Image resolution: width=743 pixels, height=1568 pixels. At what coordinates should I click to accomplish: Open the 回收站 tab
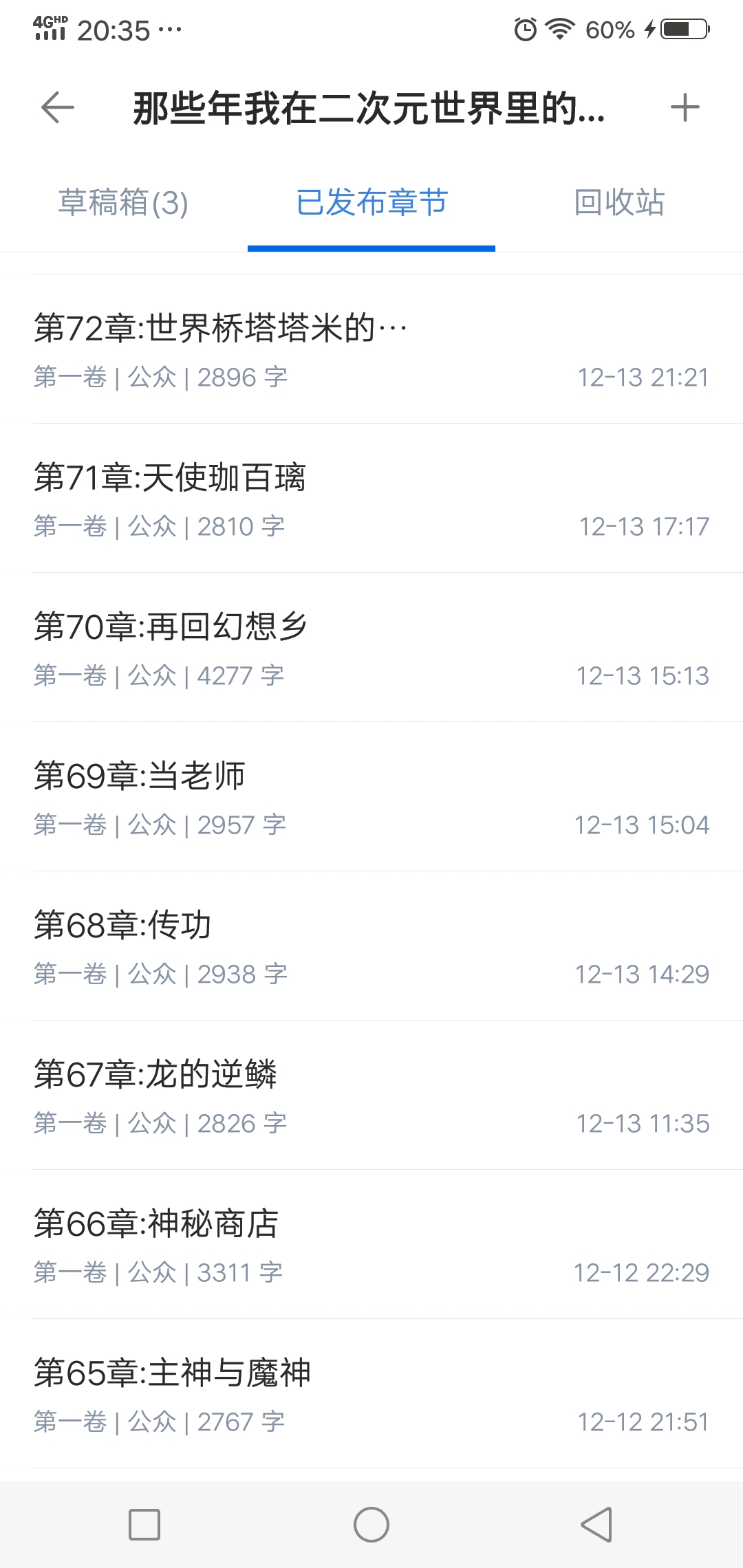tap(619, 203)
